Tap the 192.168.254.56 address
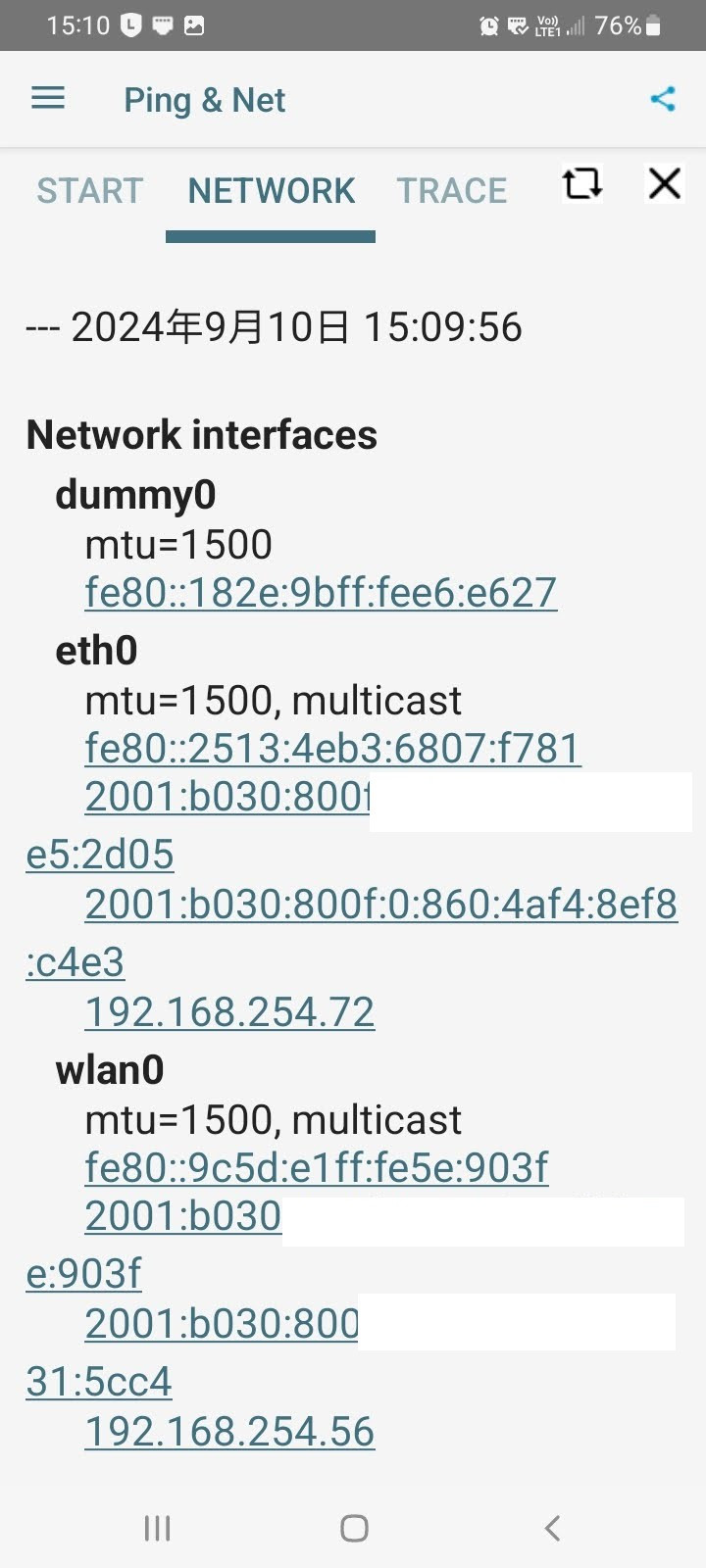This screenshot has width=706, height=1568. [229, 1432]
